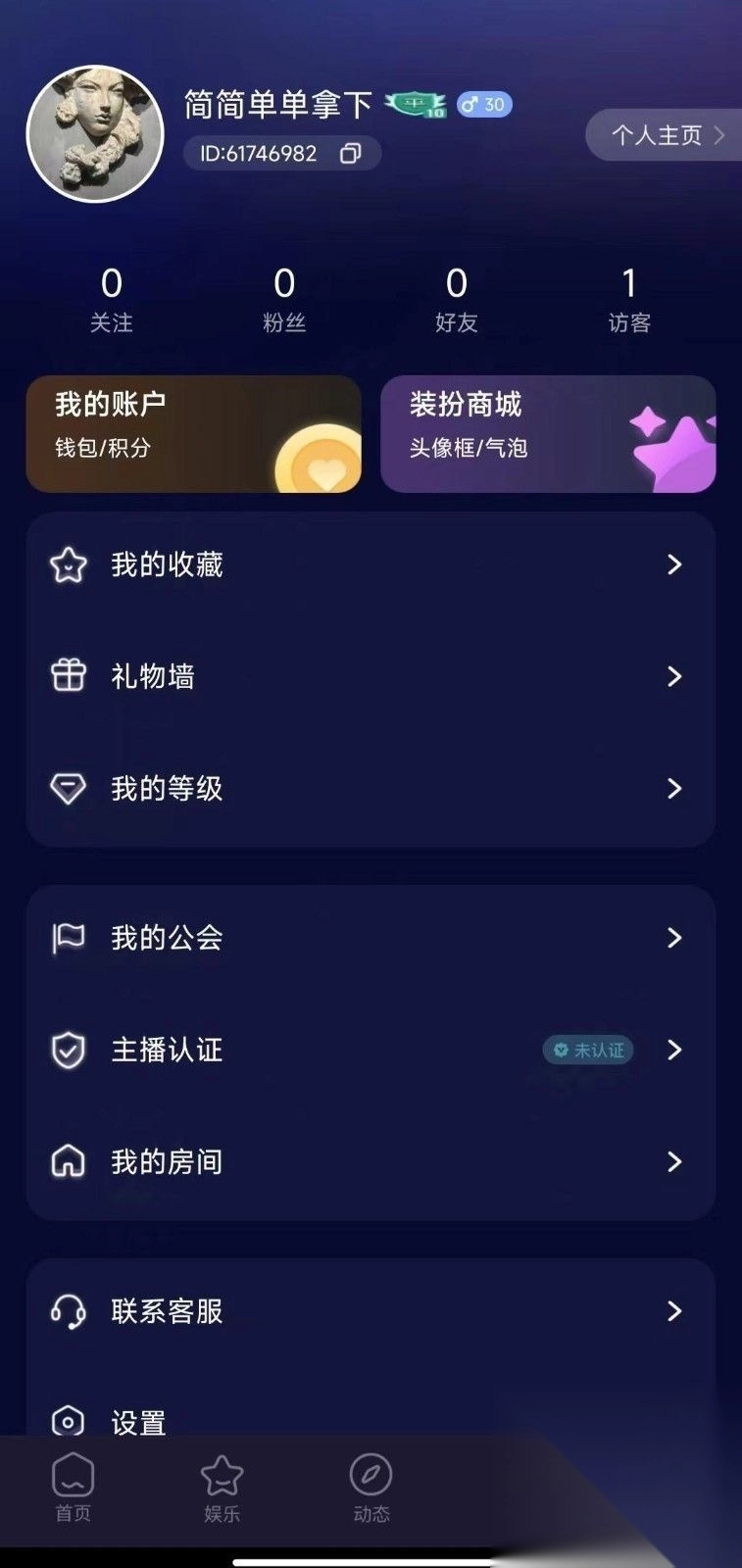Switch to the 娱乐 tab
Image resolution: width=742 pixels, height=1568 pixels.
[x=223, y=1488]
